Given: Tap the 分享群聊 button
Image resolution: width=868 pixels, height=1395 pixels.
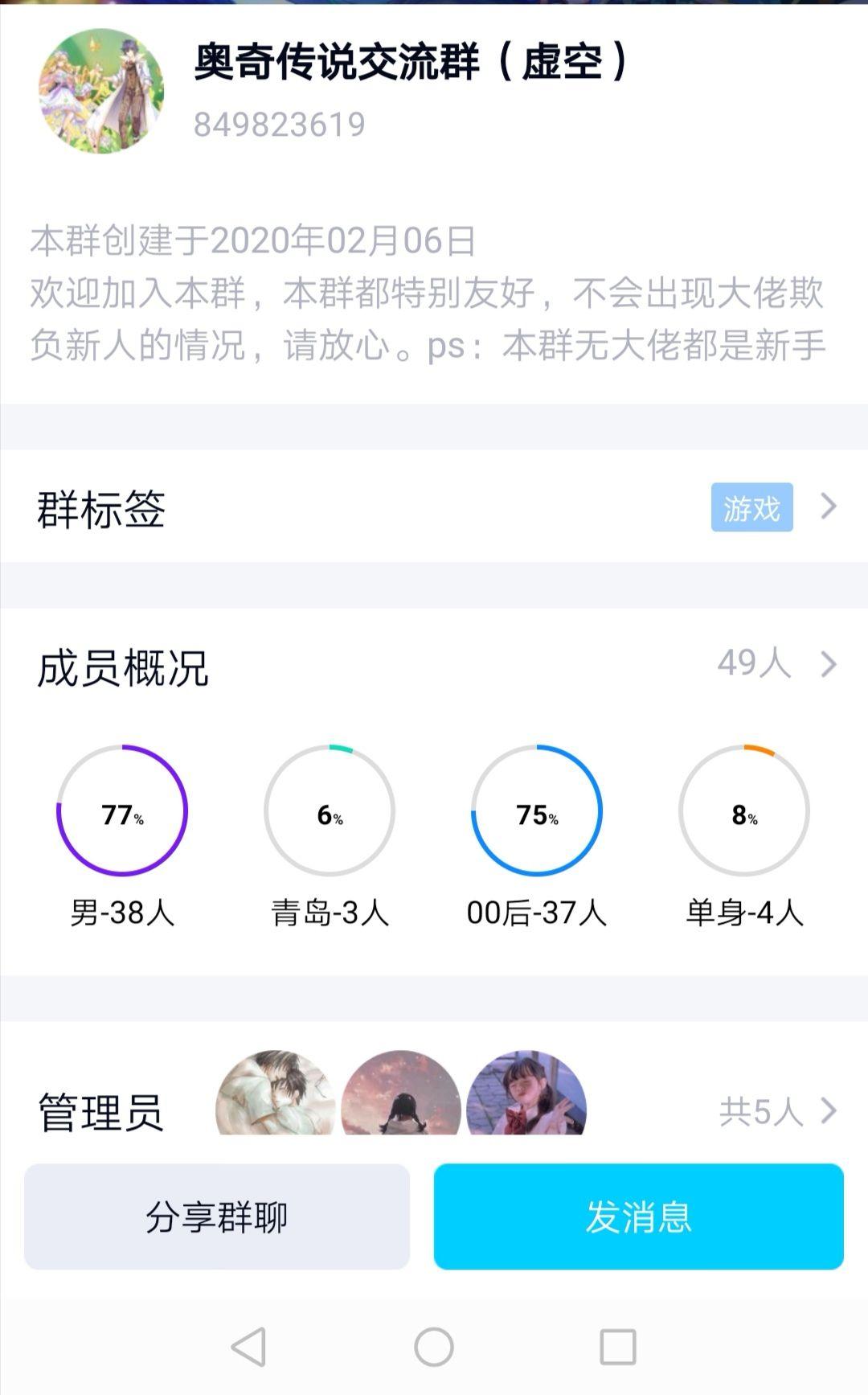Looking at the screenshot, I should [x=217, y=1217].
